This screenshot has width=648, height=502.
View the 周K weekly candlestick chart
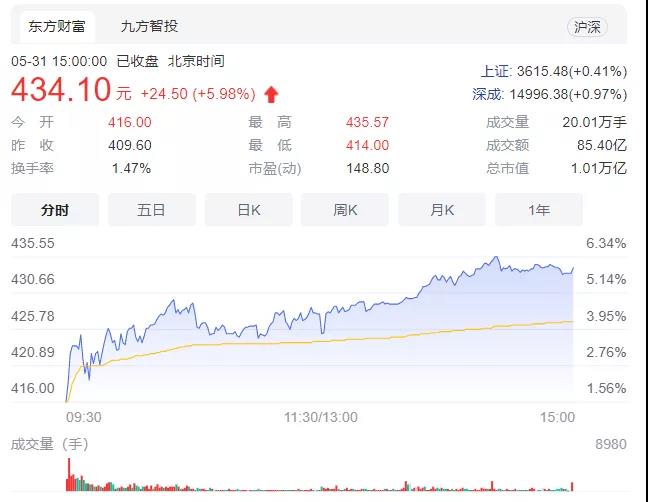click(345, 210)
